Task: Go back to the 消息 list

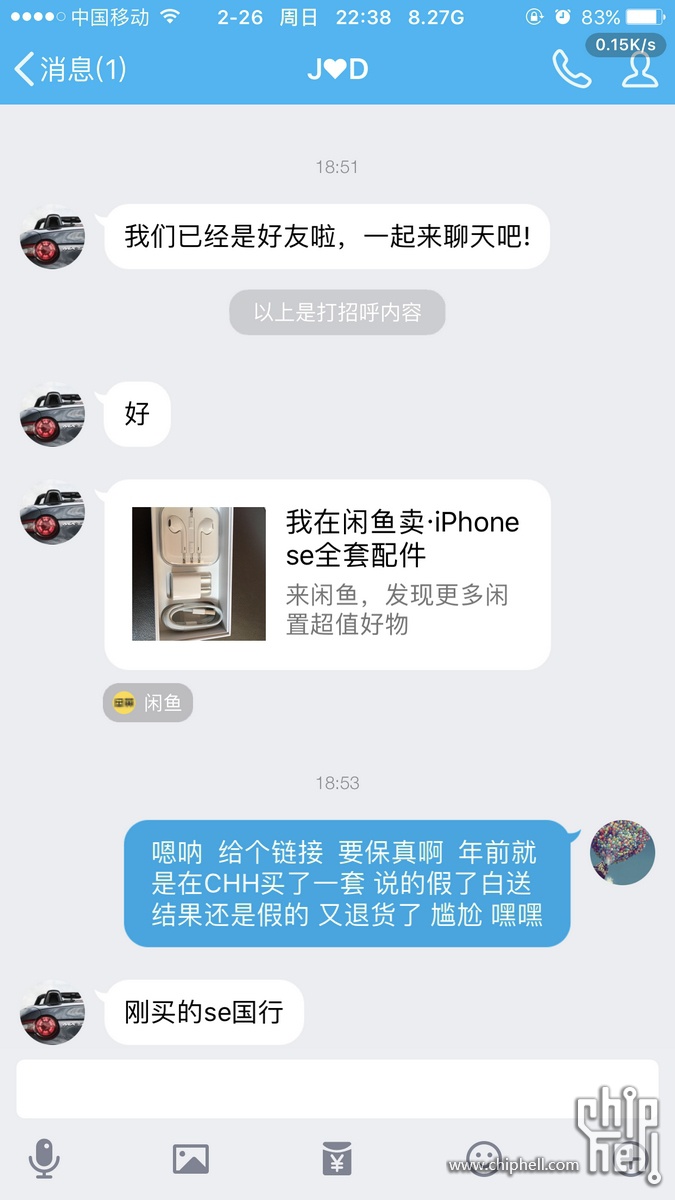Action: pyautogui.click(x=70, y=69)
